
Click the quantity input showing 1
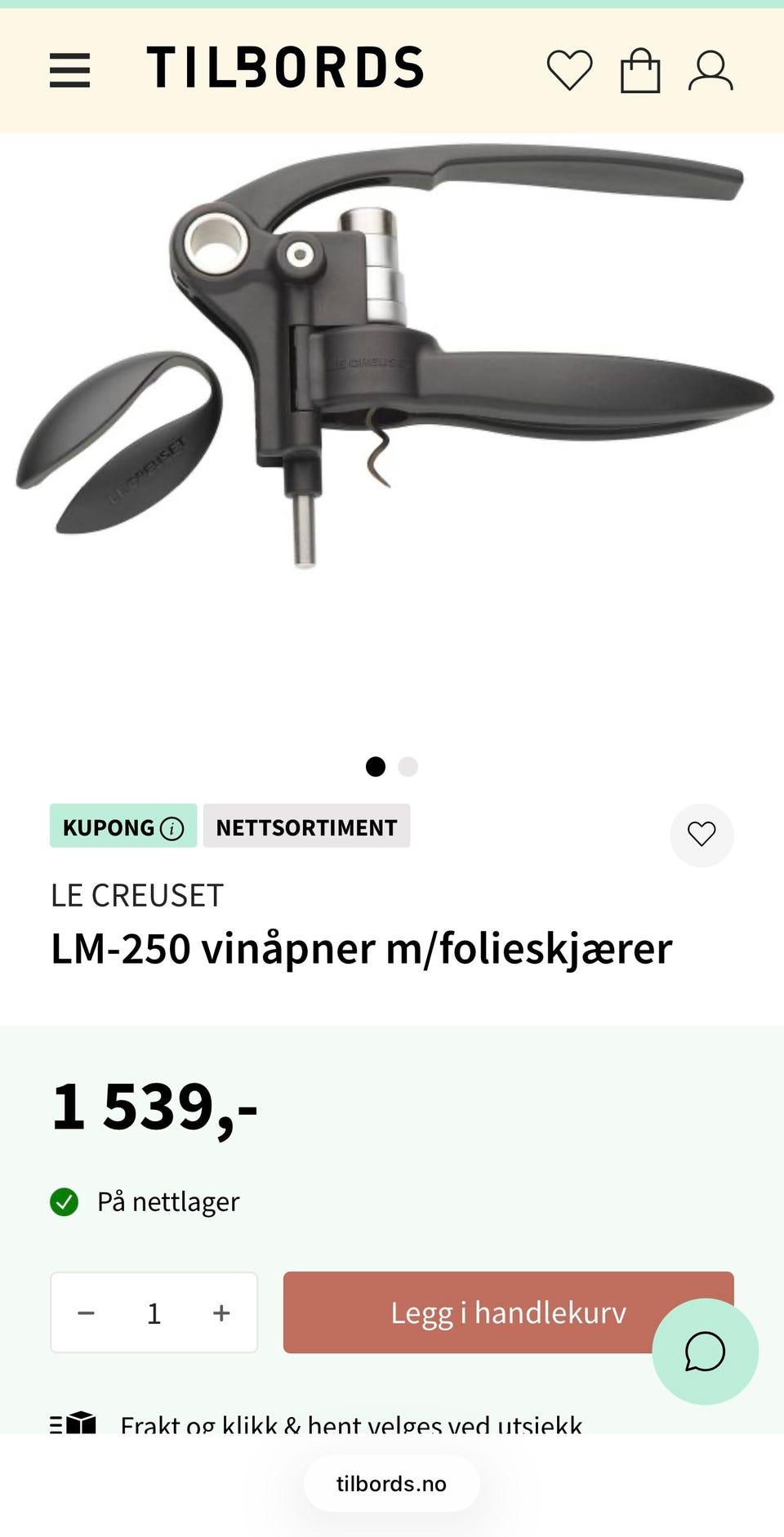154,1312
